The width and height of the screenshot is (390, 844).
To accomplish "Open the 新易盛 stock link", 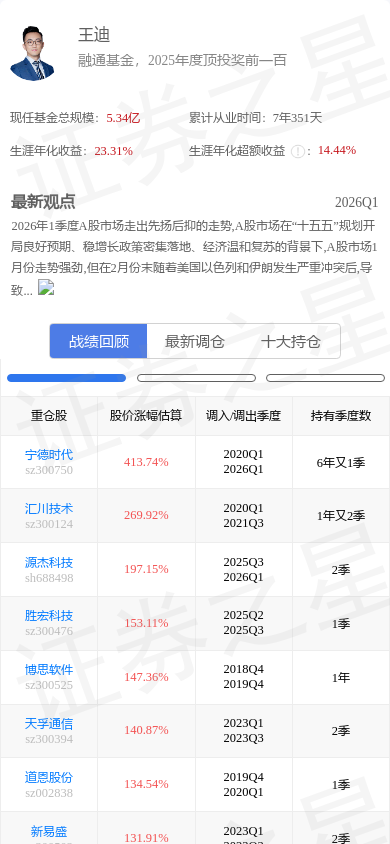I will (x=48, y=832).
